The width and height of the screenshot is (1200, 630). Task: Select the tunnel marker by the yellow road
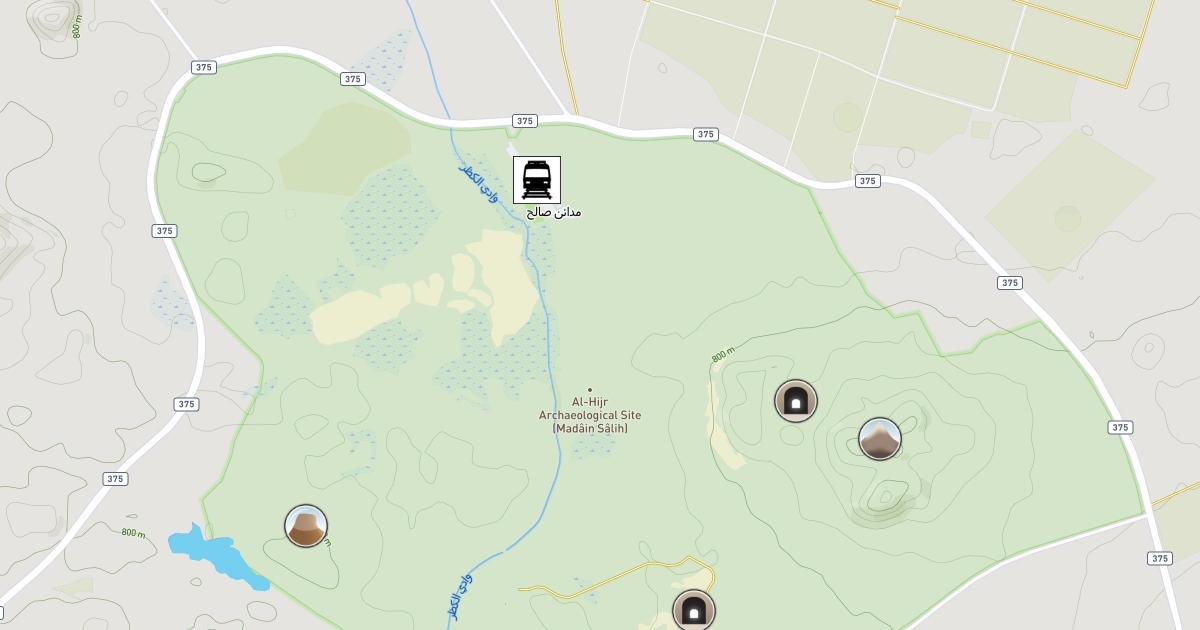click(694, 610)
